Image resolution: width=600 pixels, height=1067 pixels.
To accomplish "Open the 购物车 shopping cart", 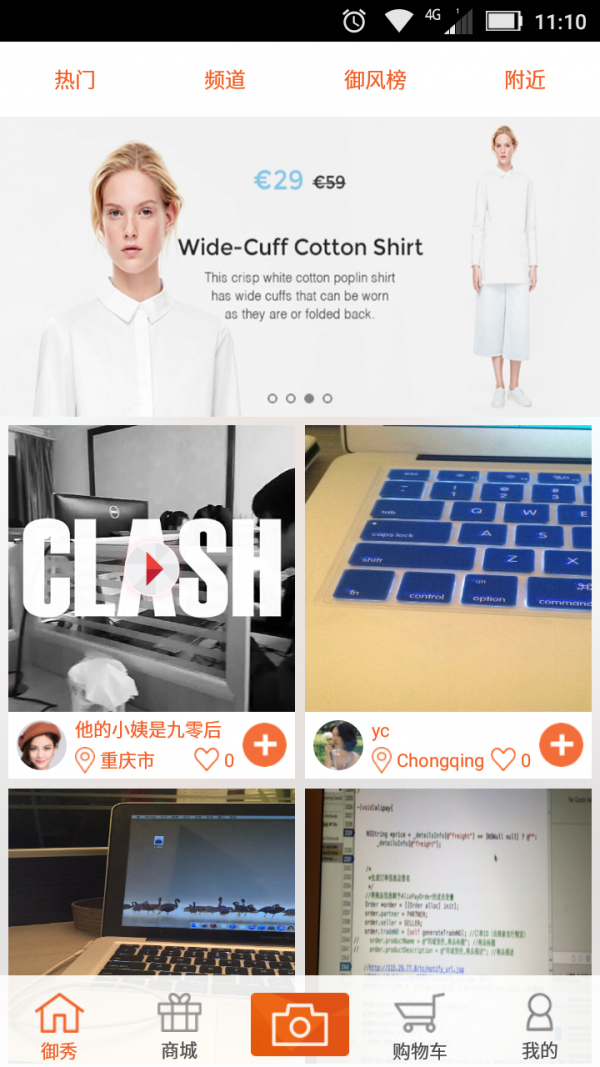I will 419,1027.
